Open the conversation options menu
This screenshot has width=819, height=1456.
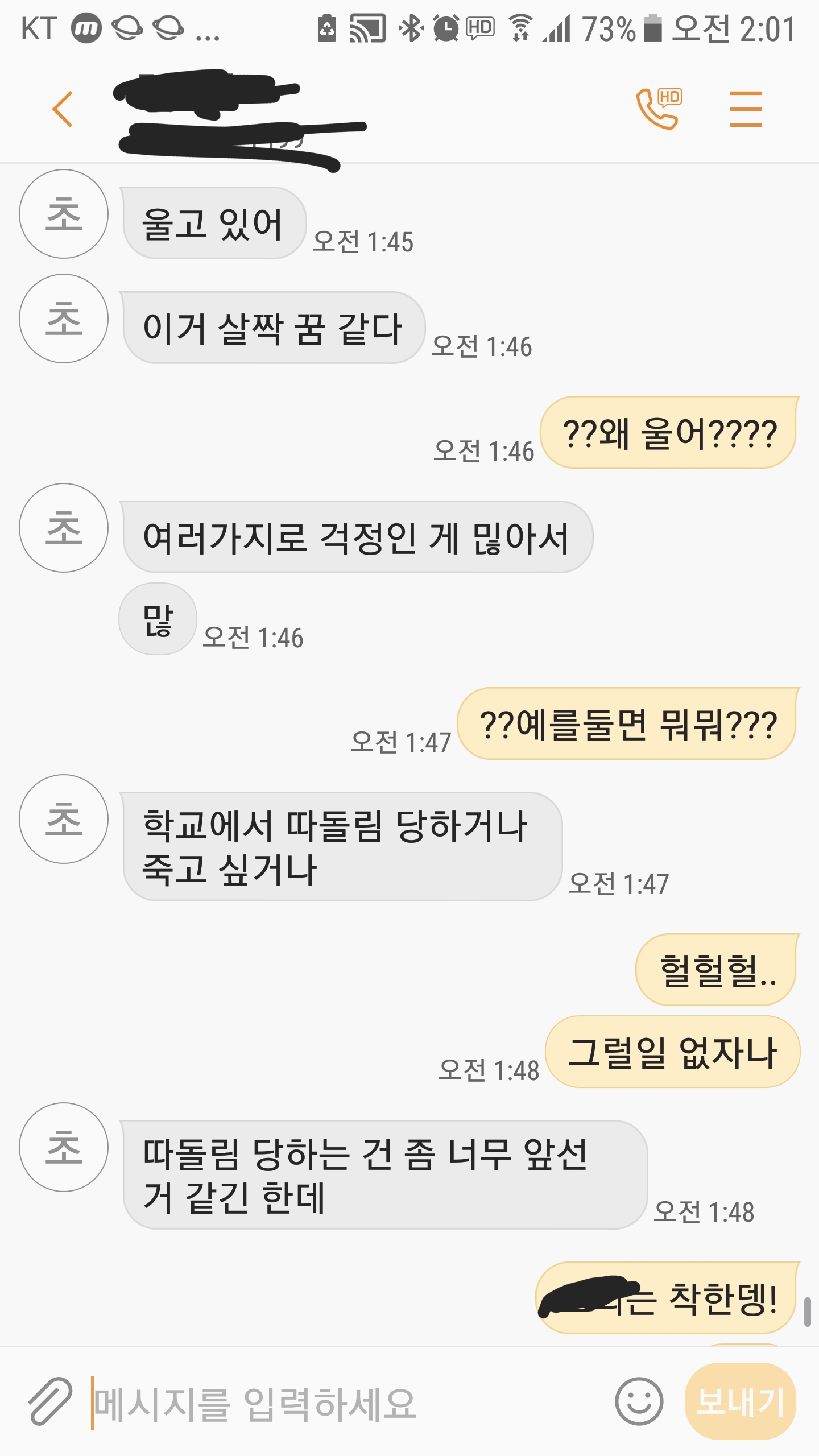click(x=746, y=109)
